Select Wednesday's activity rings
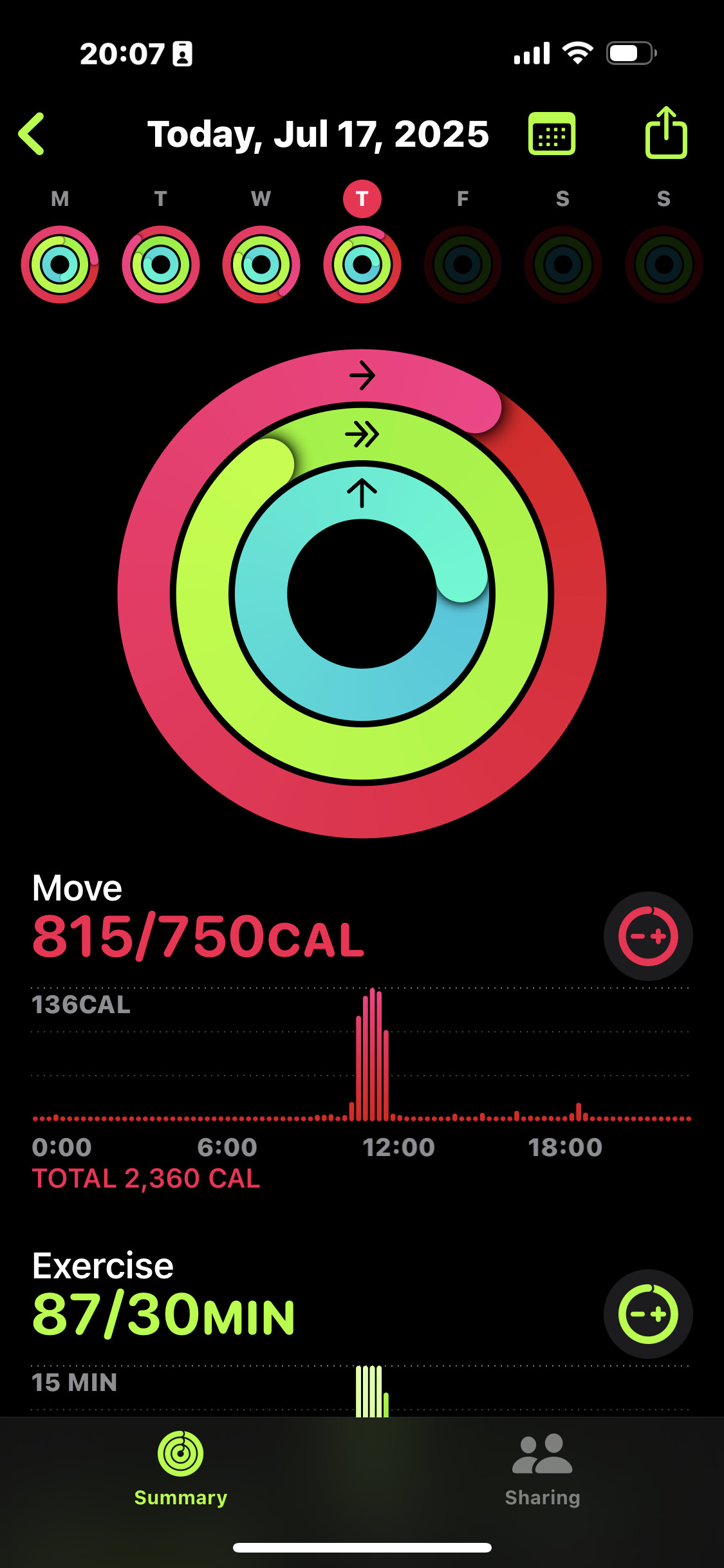Image resolution: width=724 pixels, height=1568 pixels. 261,265
